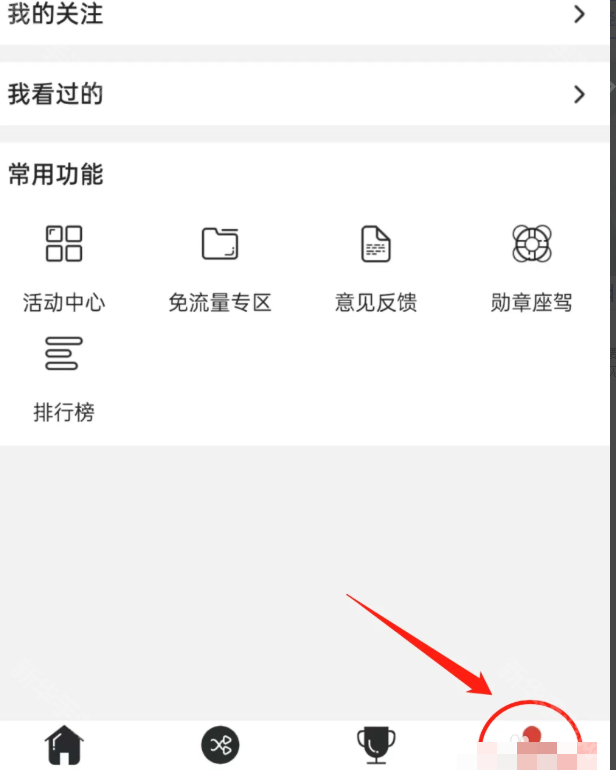Switch to the trophy tab
The height and width of the screenshot is (770, 616).
376,745
